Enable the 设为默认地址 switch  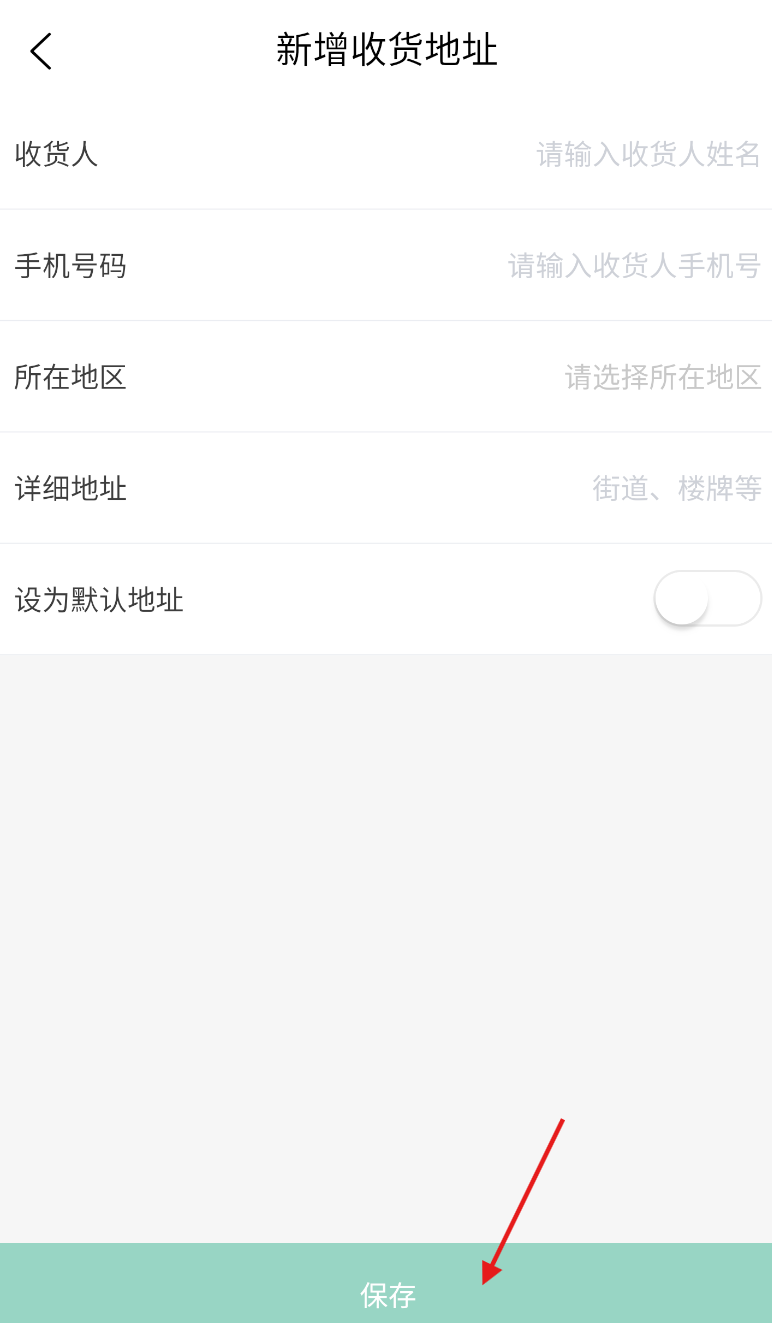click(x=708, y=598)
